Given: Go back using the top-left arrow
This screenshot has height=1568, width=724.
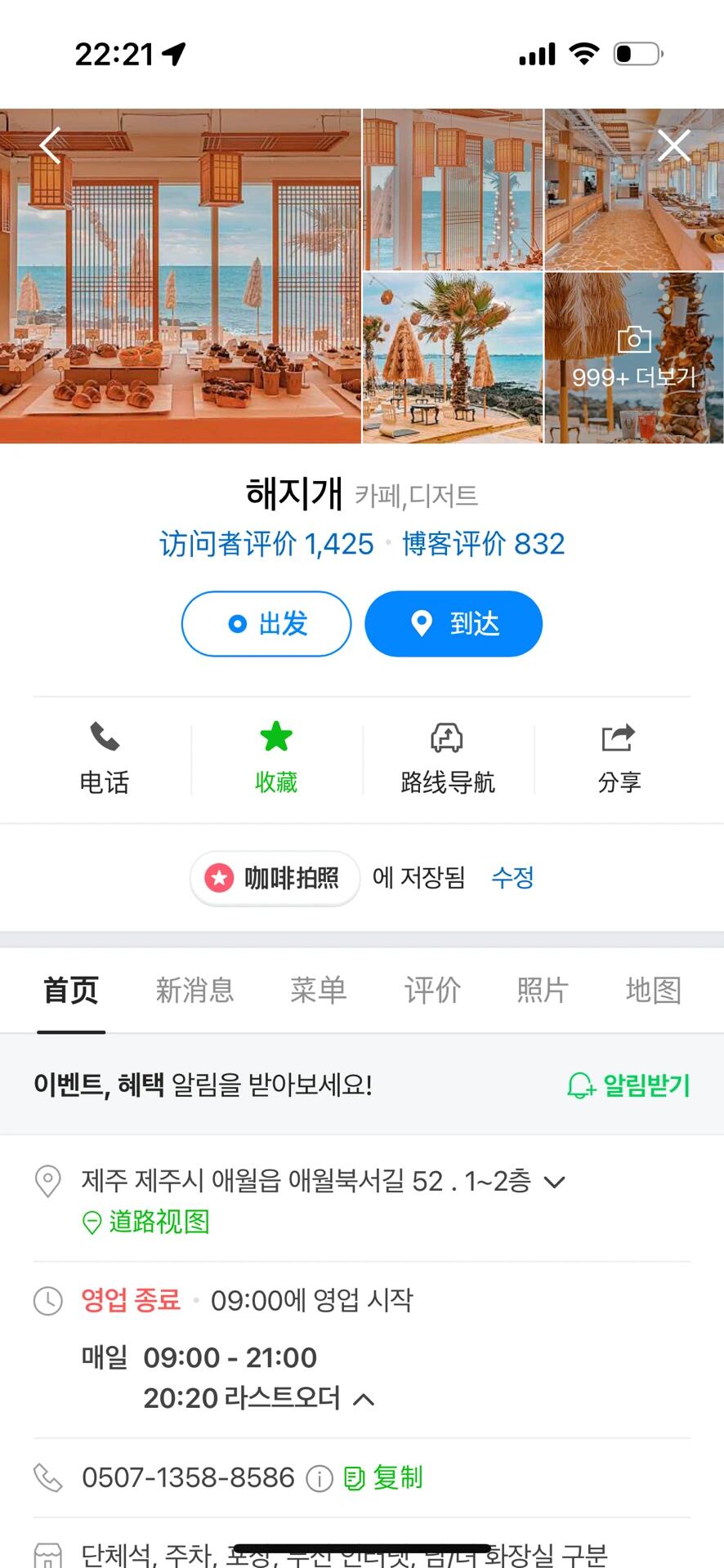Looking at the screenshot, I should click(51, 146).
